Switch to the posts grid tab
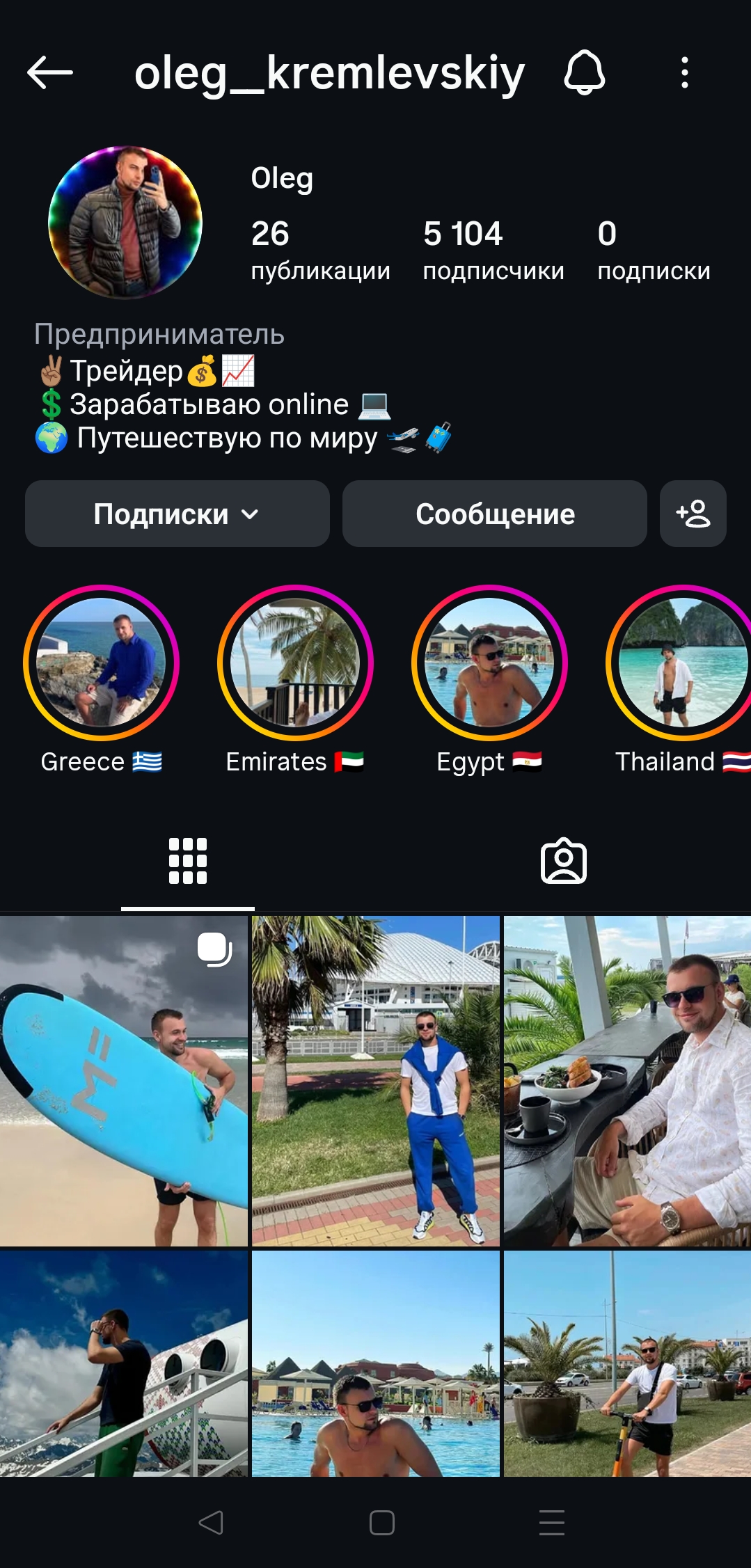The width and height of the screenshot is (751, 1568). point(188,861)
